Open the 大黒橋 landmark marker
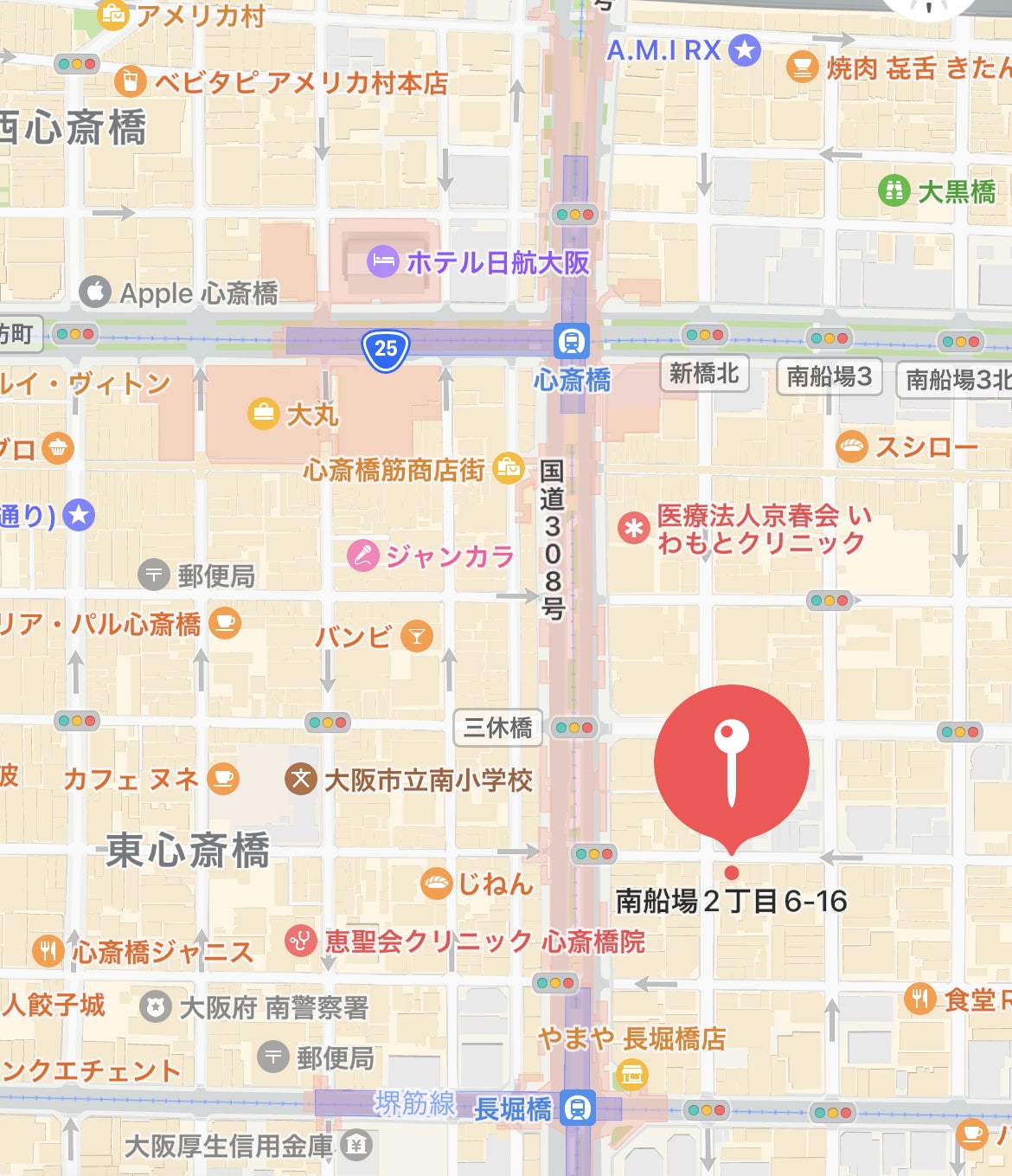Image resolution: width=1012 pixels, height=1176 pixels. click(894, 190)
